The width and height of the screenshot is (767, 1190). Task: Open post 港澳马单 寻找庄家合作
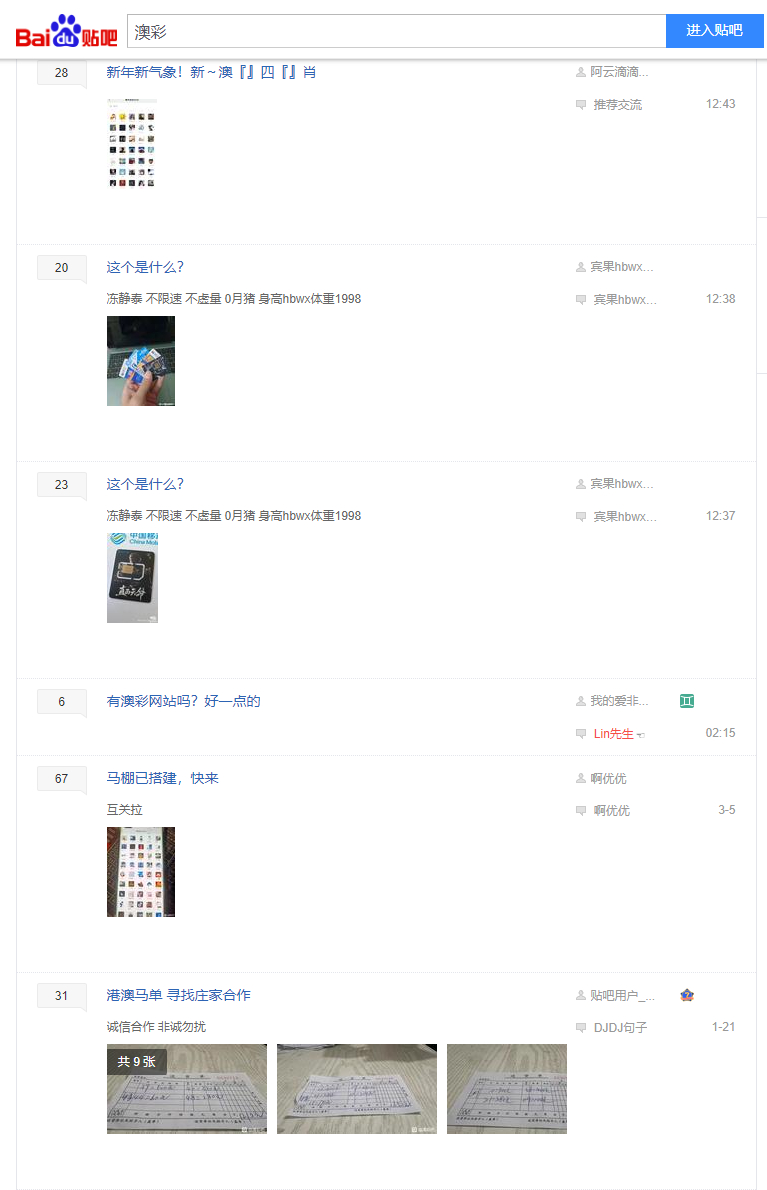[x=178, y=995]
